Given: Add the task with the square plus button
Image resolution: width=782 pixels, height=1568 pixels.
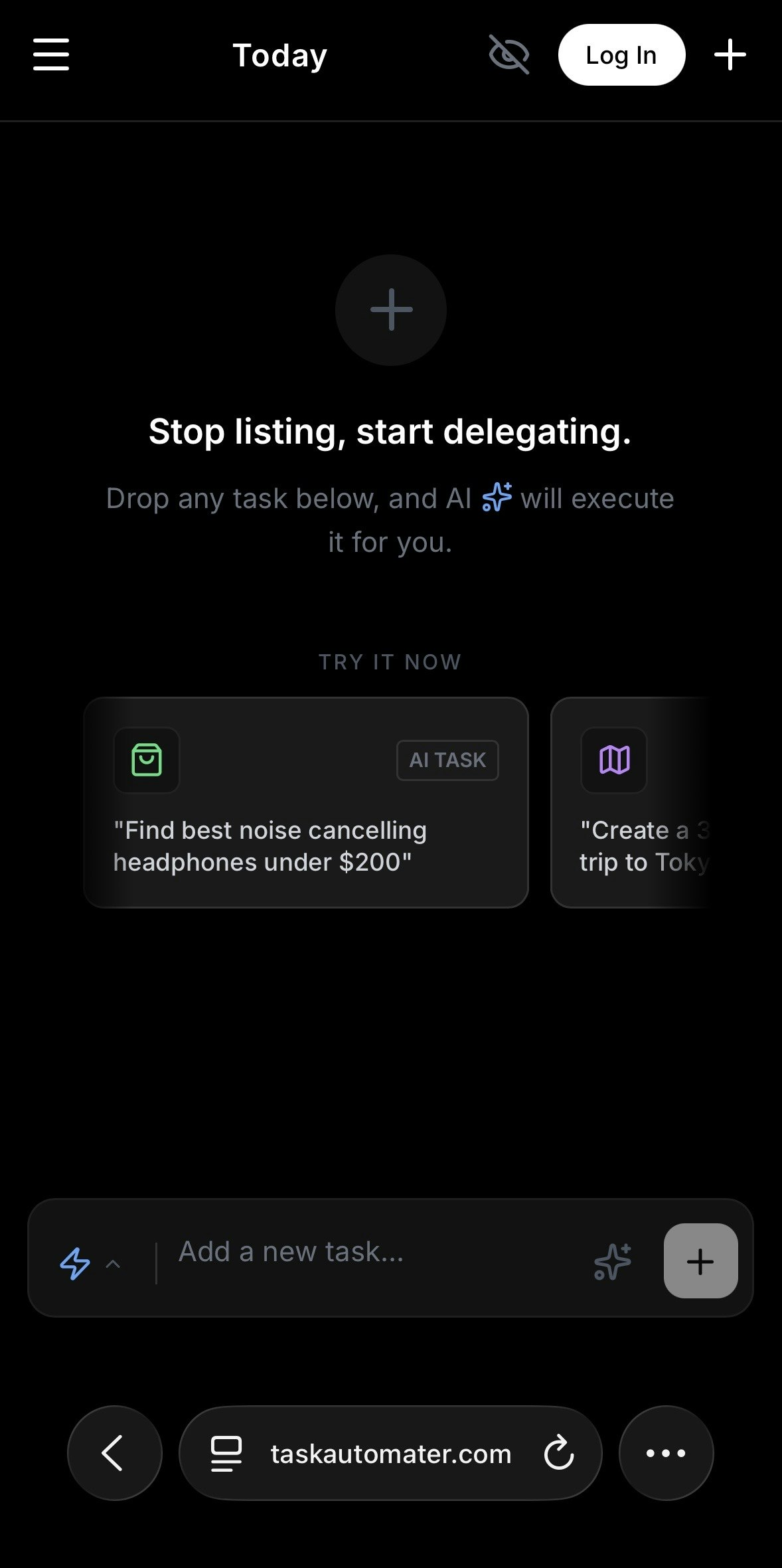Looking at the screenshot, I should pos(700,1261).
